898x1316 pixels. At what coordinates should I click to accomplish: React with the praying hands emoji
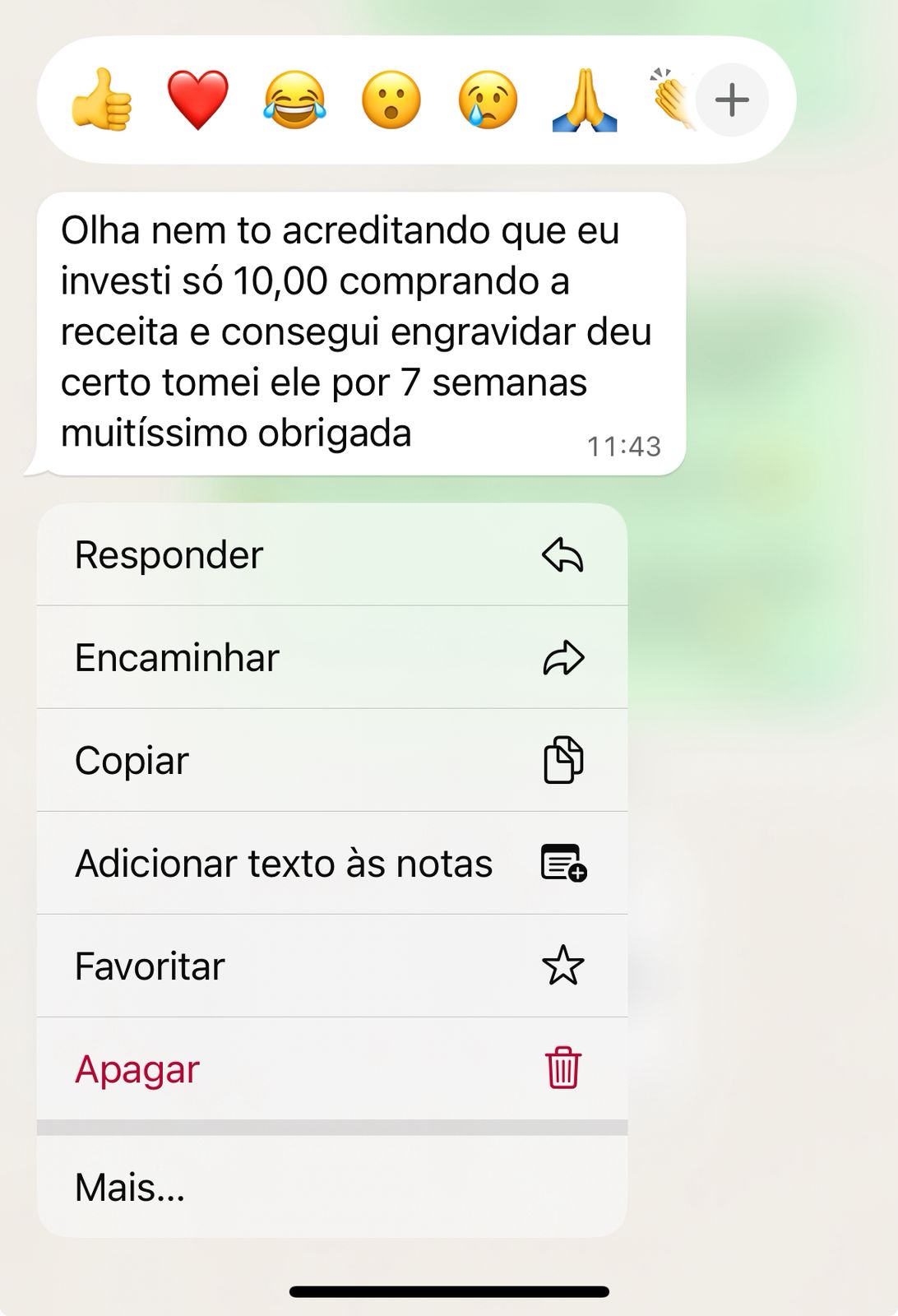pos(585,100)
